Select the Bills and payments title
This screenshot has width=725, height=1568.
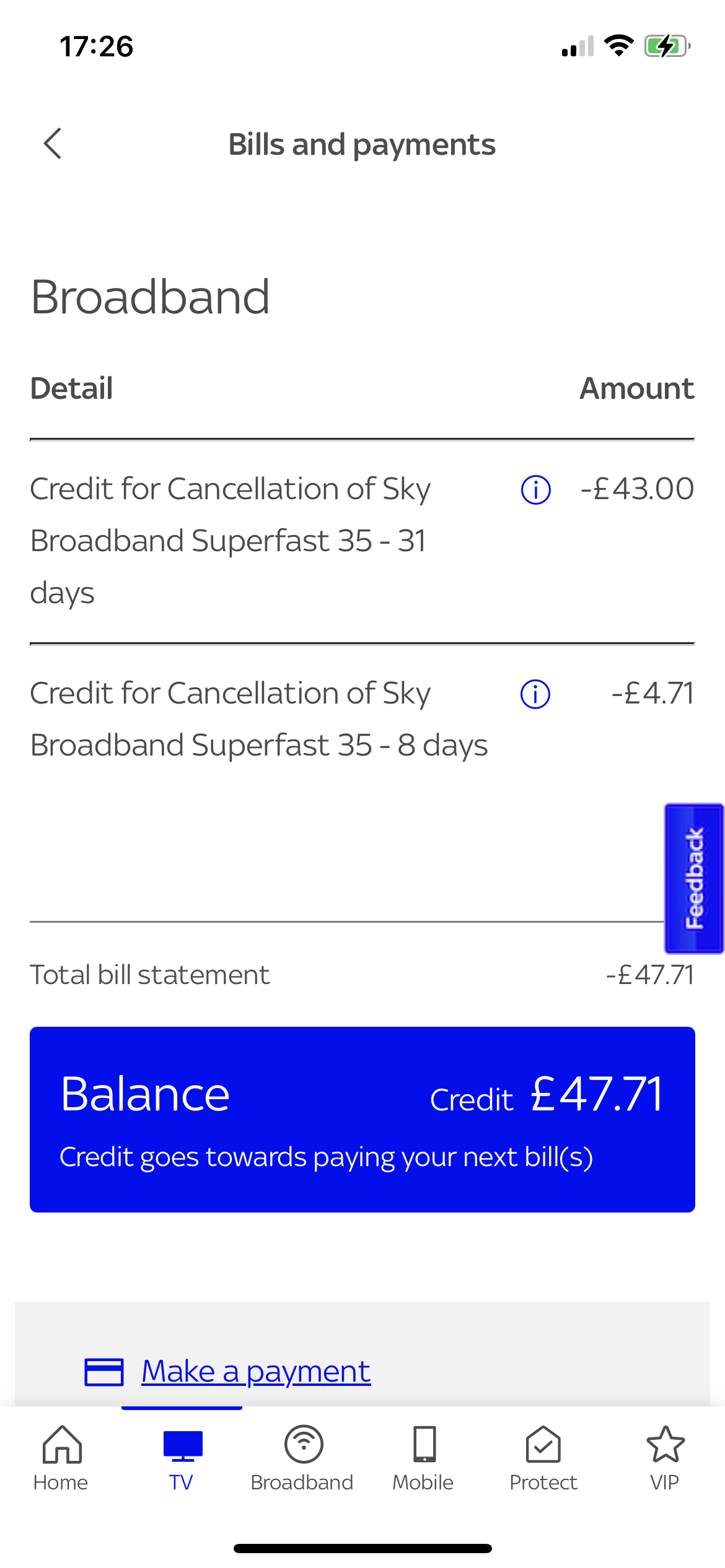pos(362,144)
